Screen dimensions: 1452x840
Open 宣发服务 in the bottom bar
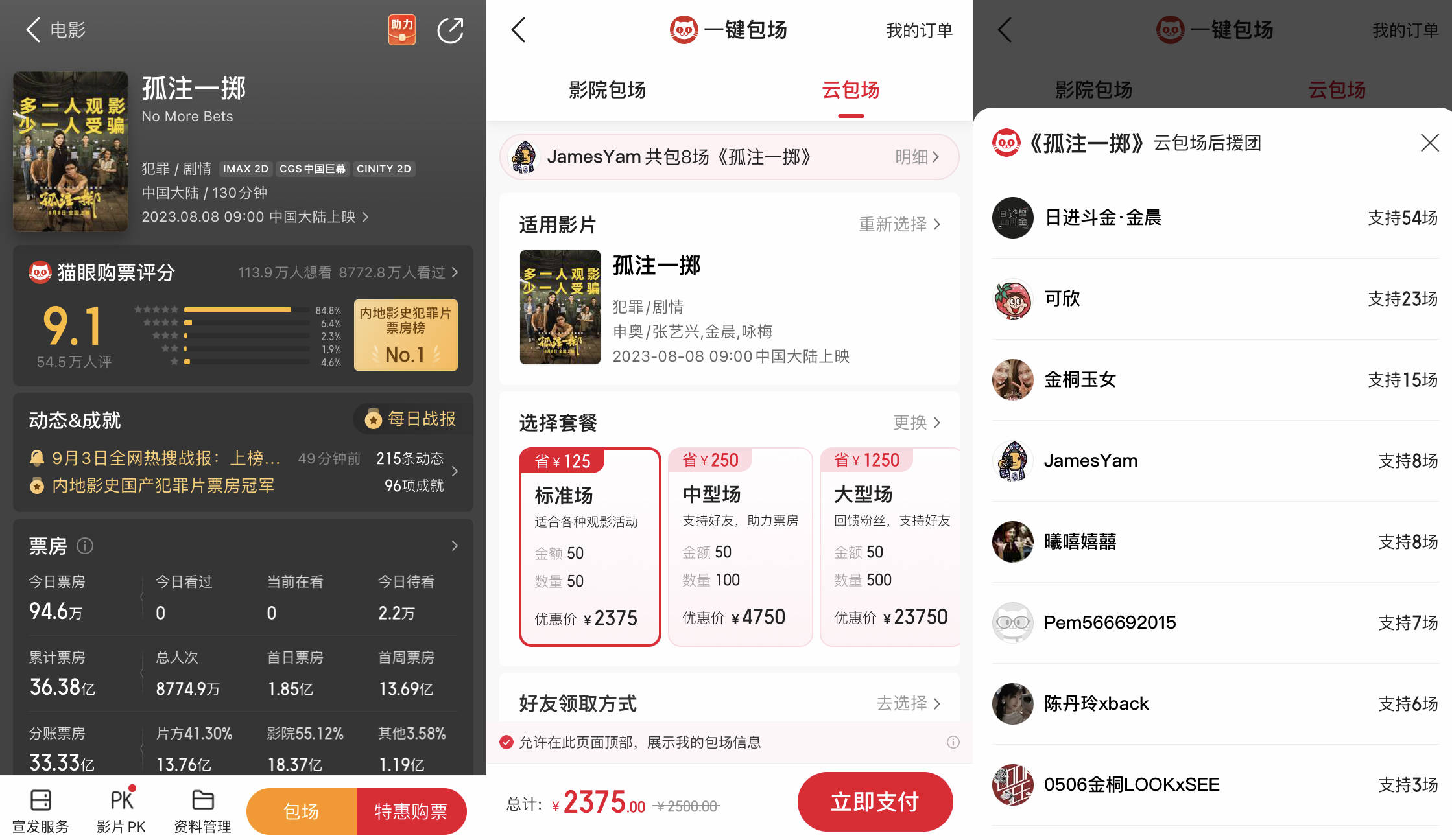[40, 811]
